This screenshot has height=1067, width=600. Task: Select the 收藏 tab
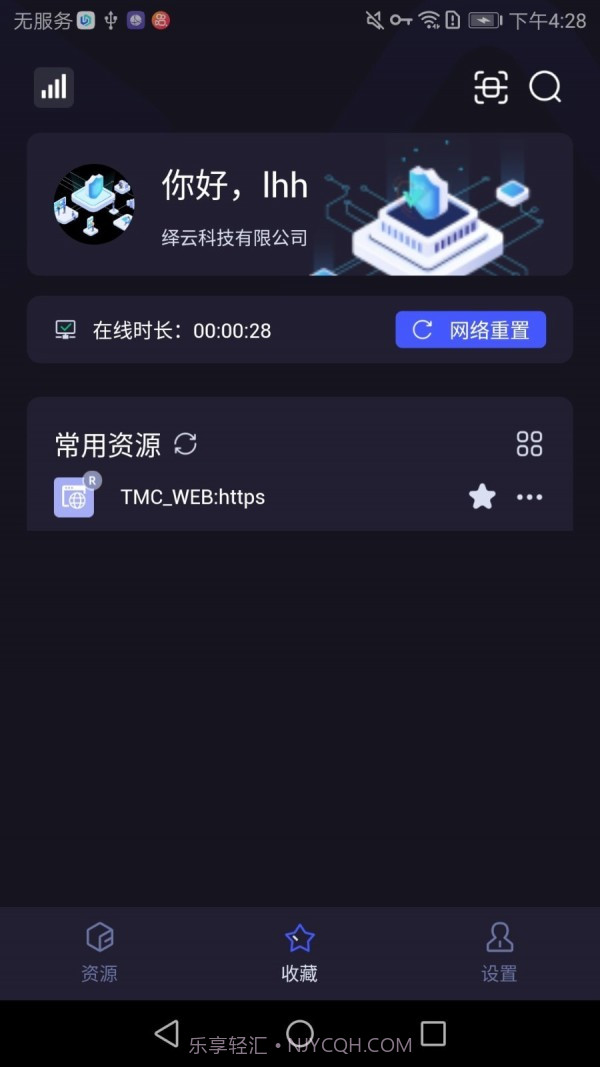(299, 953)
